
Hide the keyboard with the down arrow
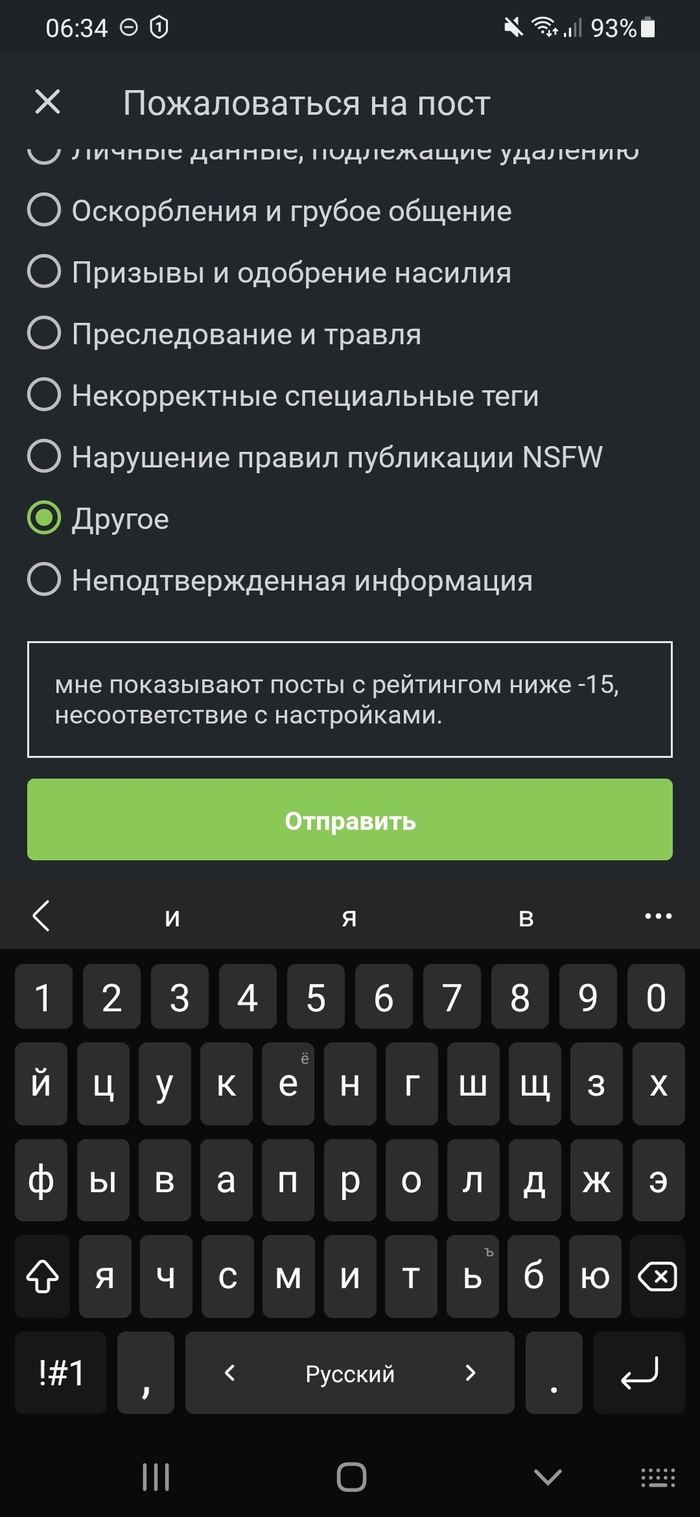click(547, 1476)
